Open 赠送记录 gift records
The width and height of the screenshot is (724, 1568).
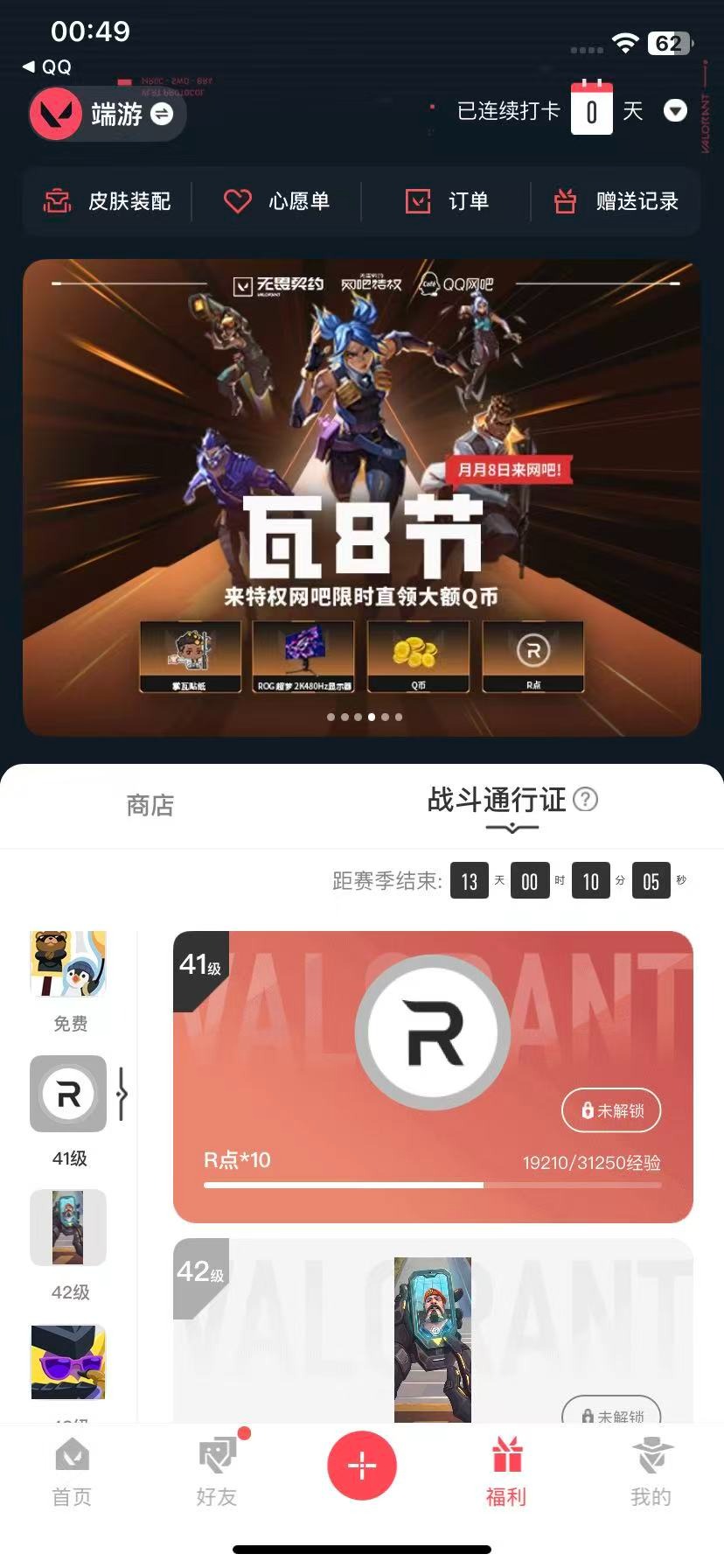pyautogui.click(x=616, y=201)
